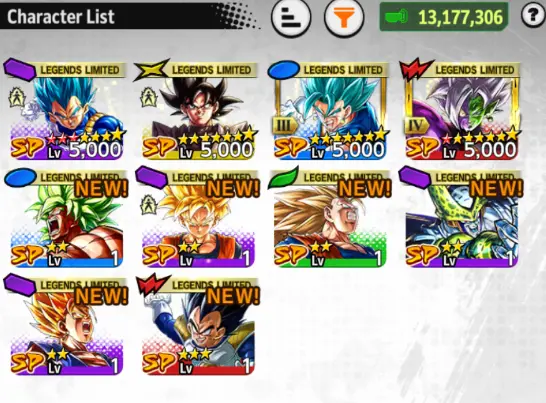The image size is (546, 403).
Task: Select the Vegito Blue card marked III
Action: [x=329, y=110]
